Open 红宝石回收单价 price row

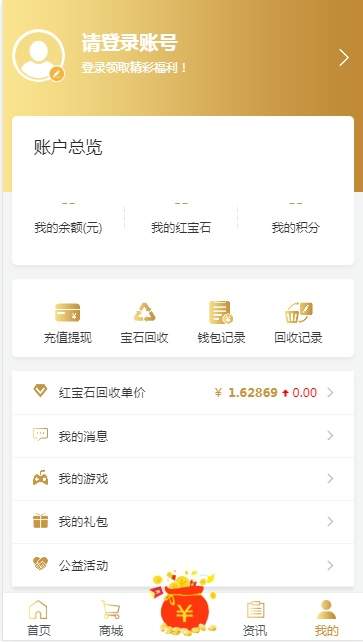tap(183, 393)
